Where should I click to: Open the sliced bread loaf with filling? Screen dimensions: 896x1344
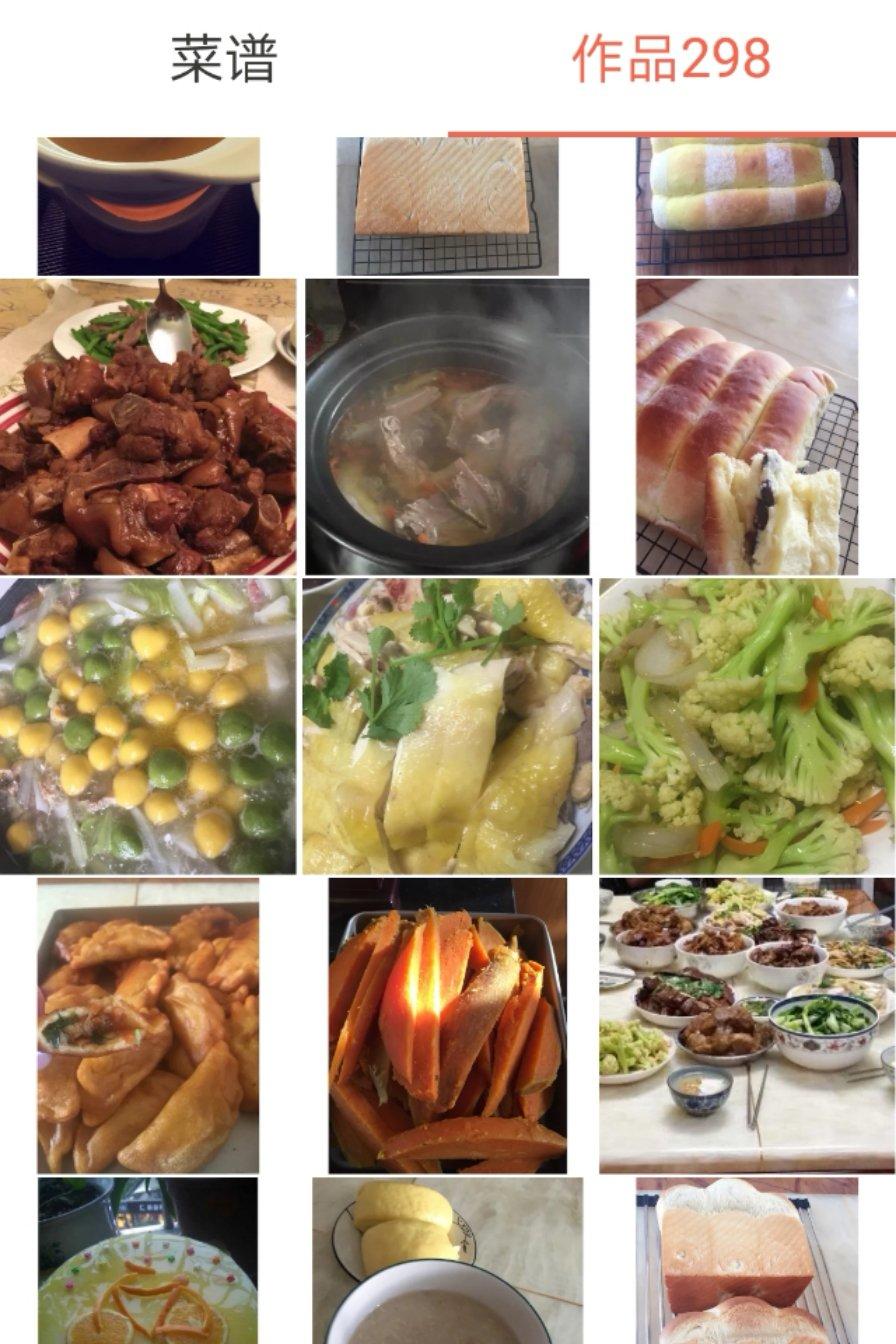pos(746,426)
